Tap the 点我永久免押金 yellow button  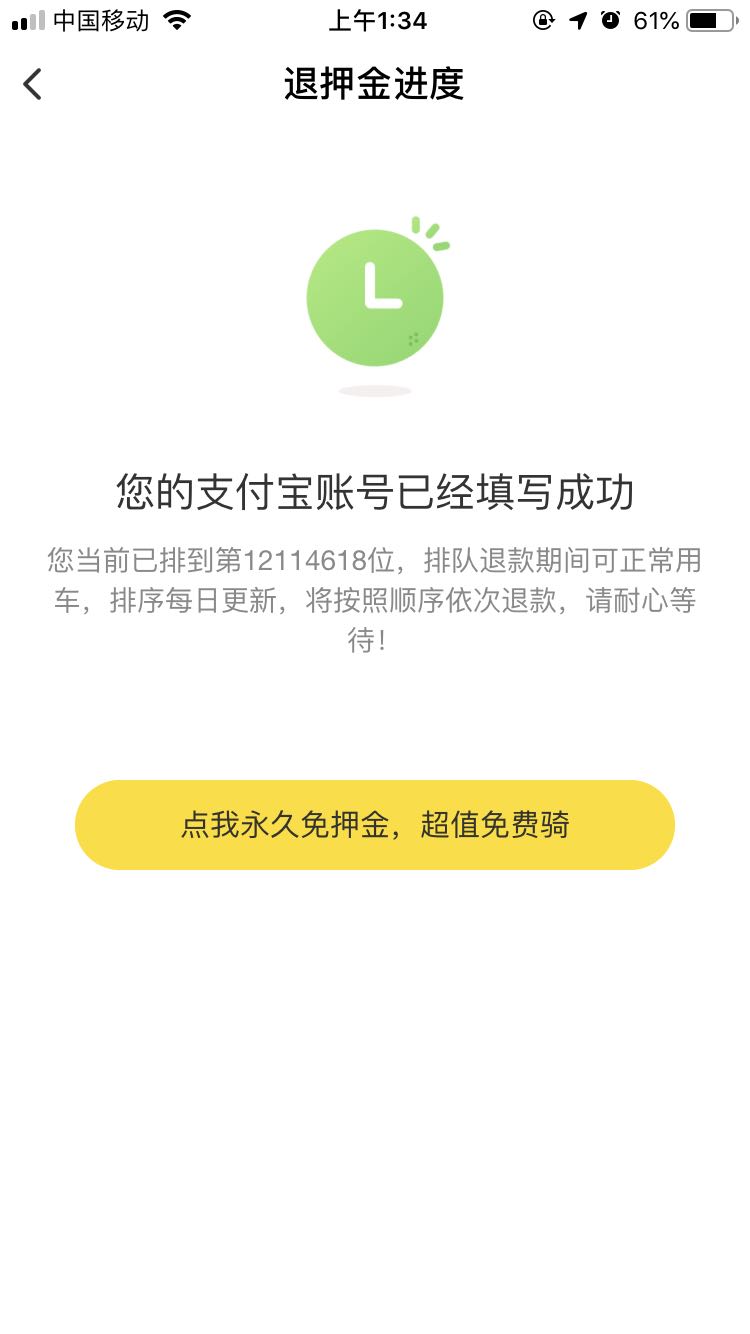pos(375,825)
